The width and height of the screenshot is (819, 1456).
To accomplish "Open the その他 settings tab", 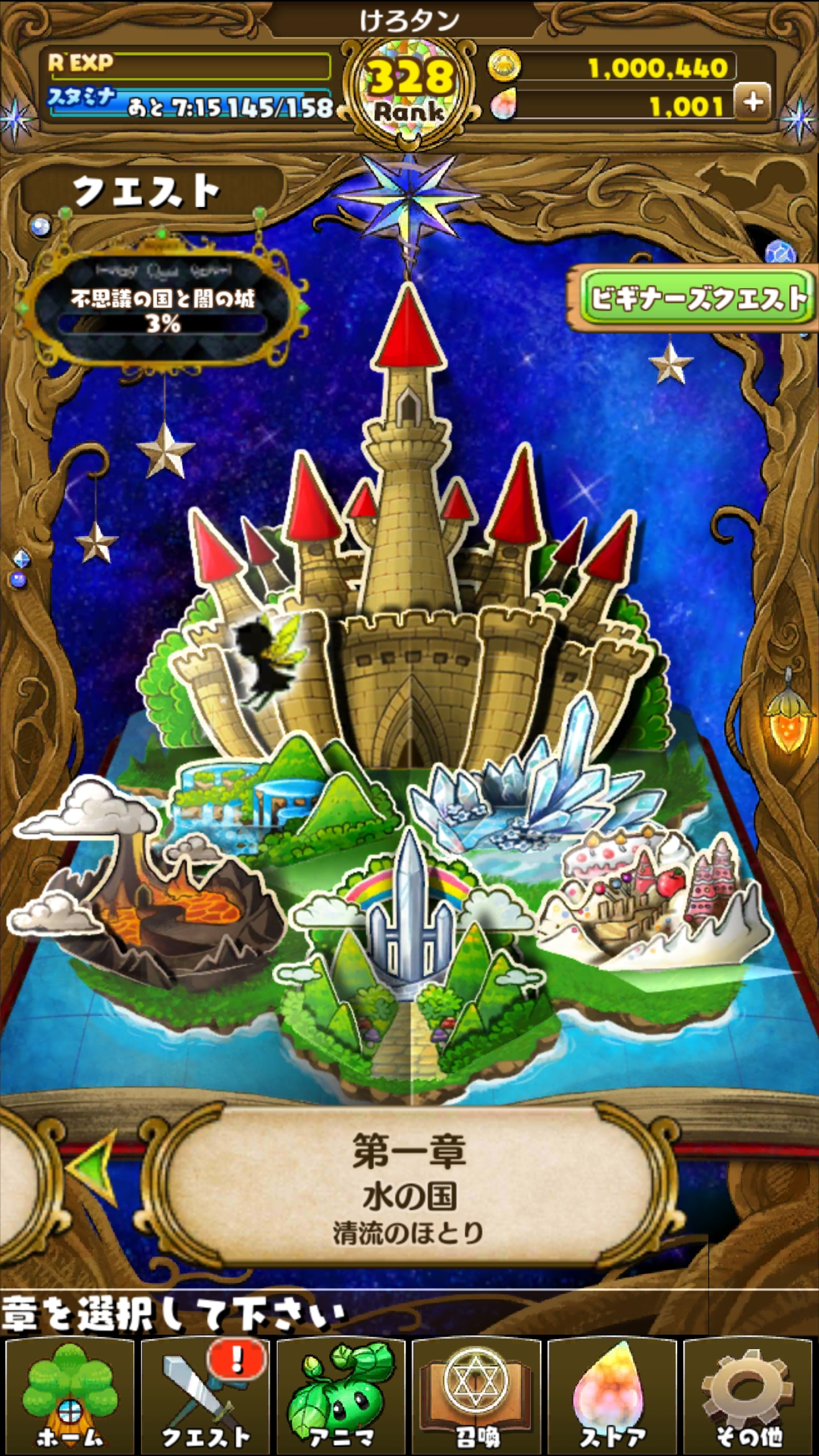I will click(x=749, y=1397).
